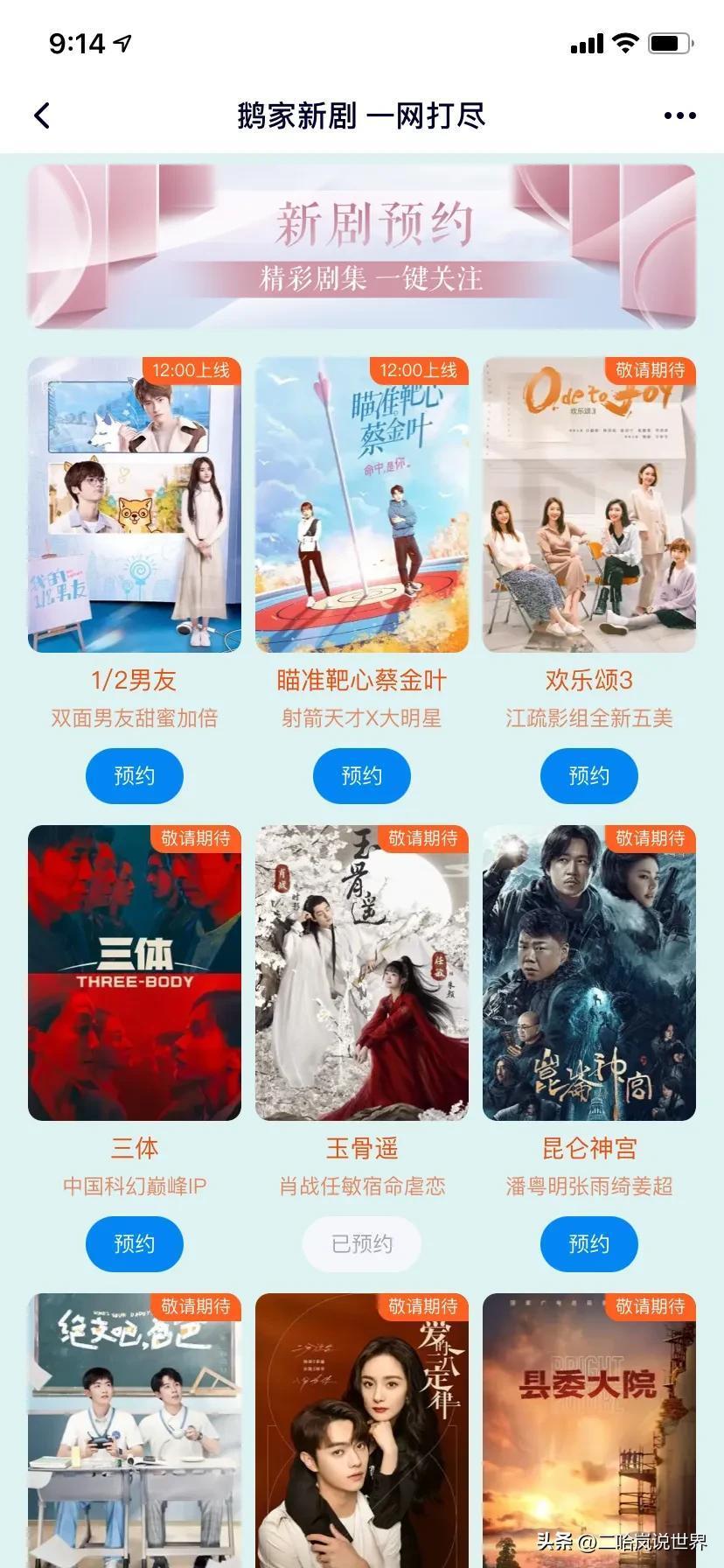The image size is (724, 1568).
Task: Reserve the drama 瞄准靶心蔡金叶
Action: point(362,776)
